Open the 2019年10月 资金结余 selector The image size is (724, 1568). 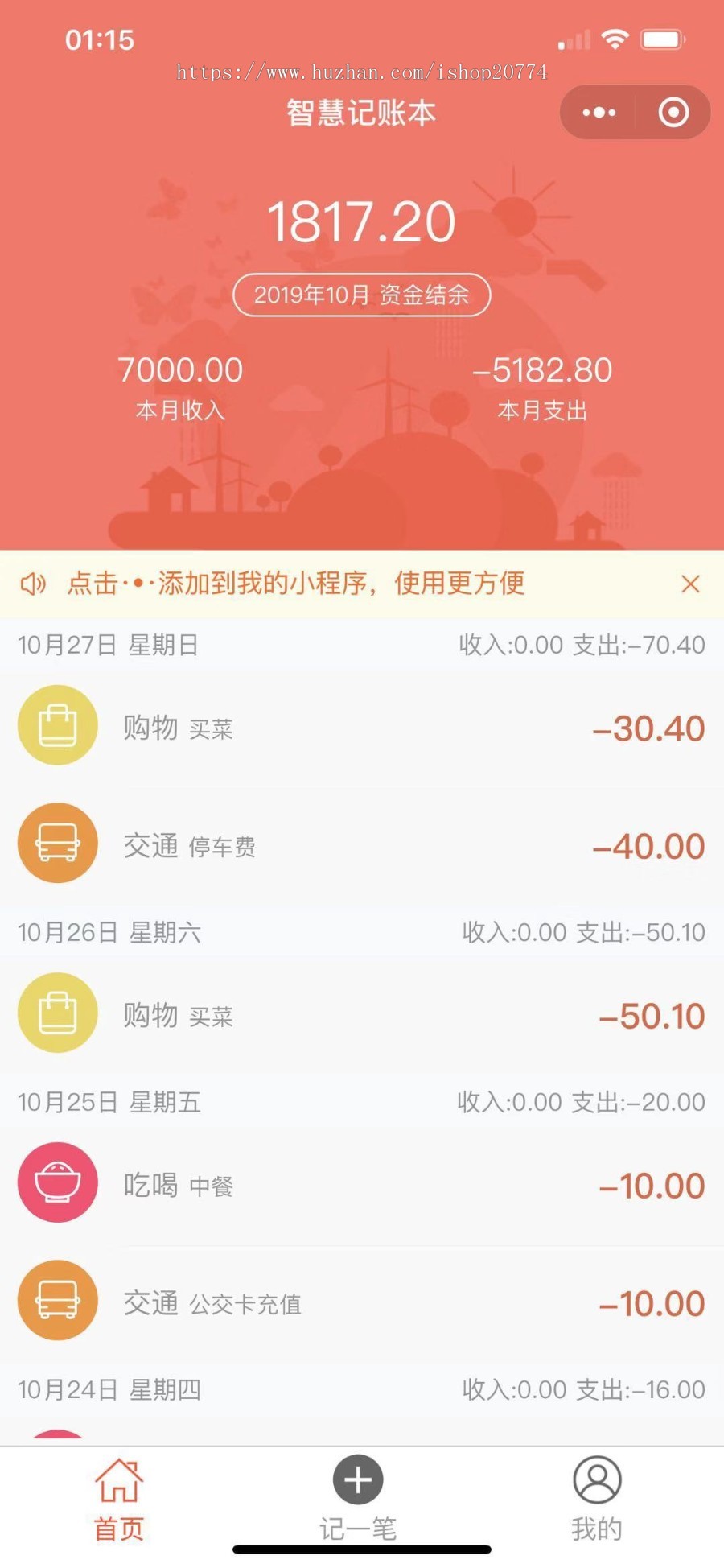pos(360,295)
